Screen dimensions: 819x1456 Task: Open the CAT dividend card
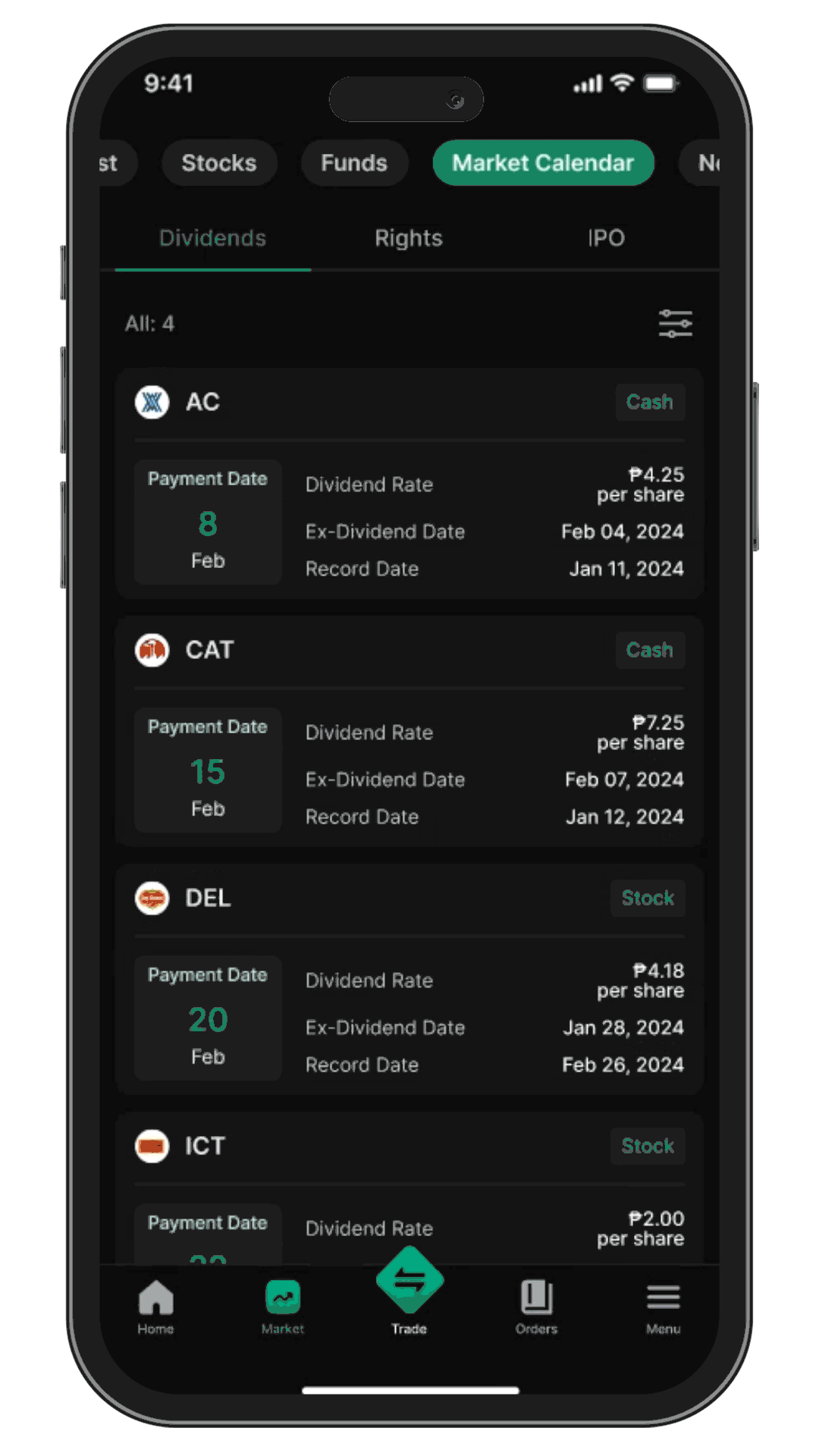[409, 732]
